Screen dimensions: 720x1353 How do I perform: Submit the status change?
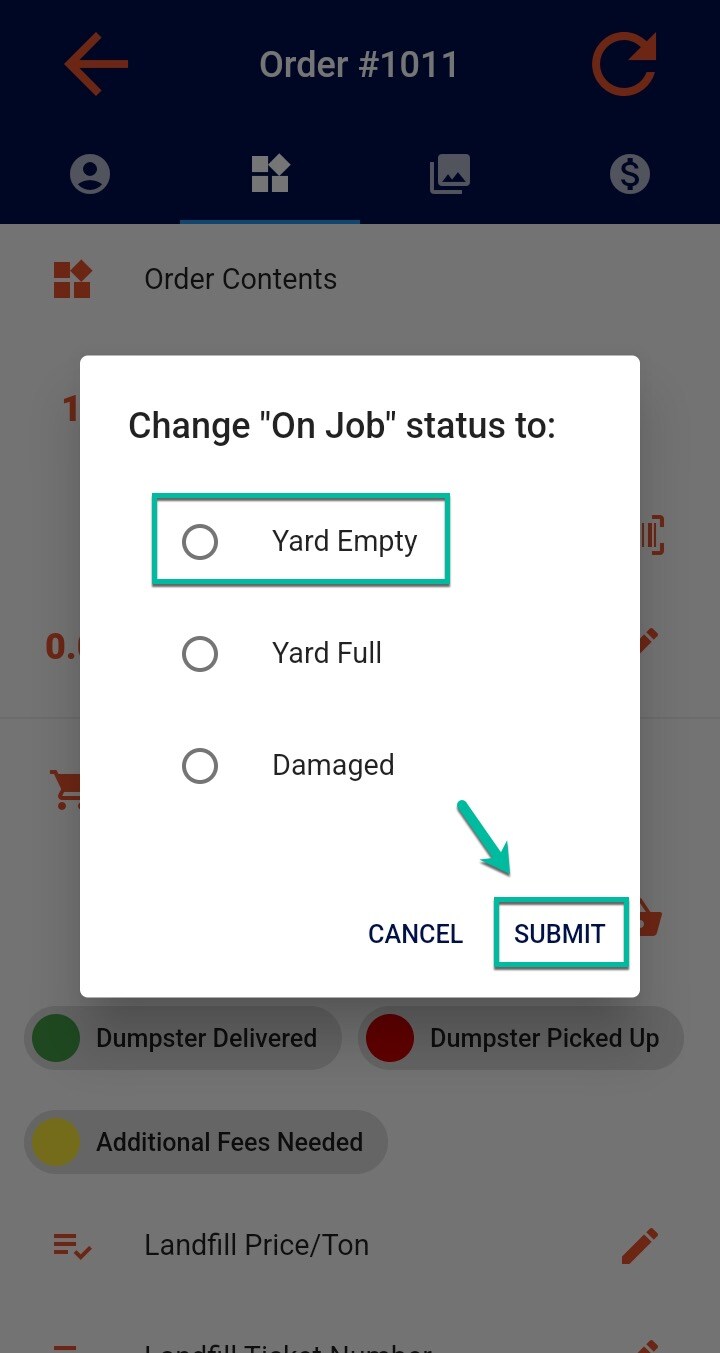[x=559, y=934]
